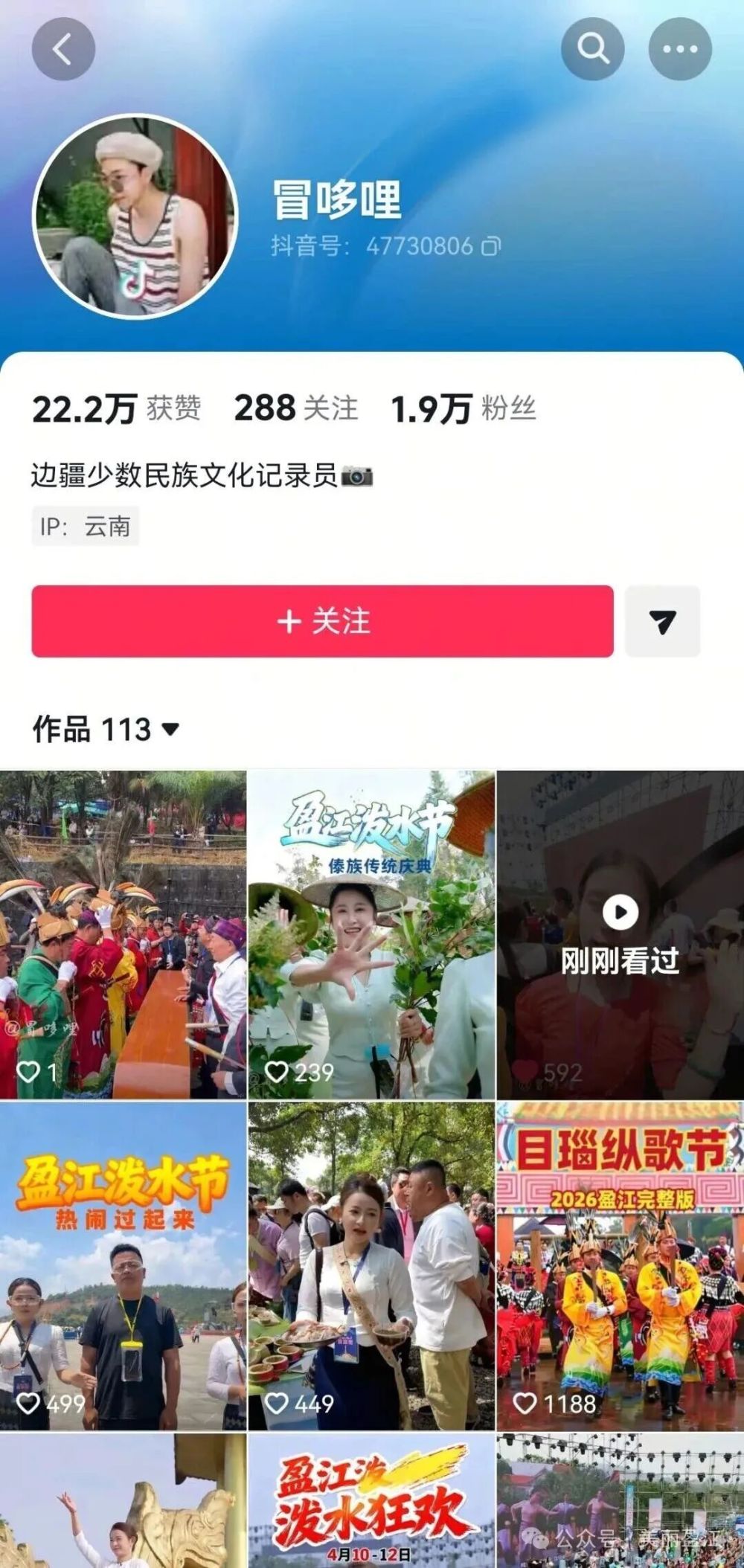Viewport: 744px width, 1568px height.
Task: Open the 傣族传统庆典 video with 239 likes
Action: pos(371,934)
